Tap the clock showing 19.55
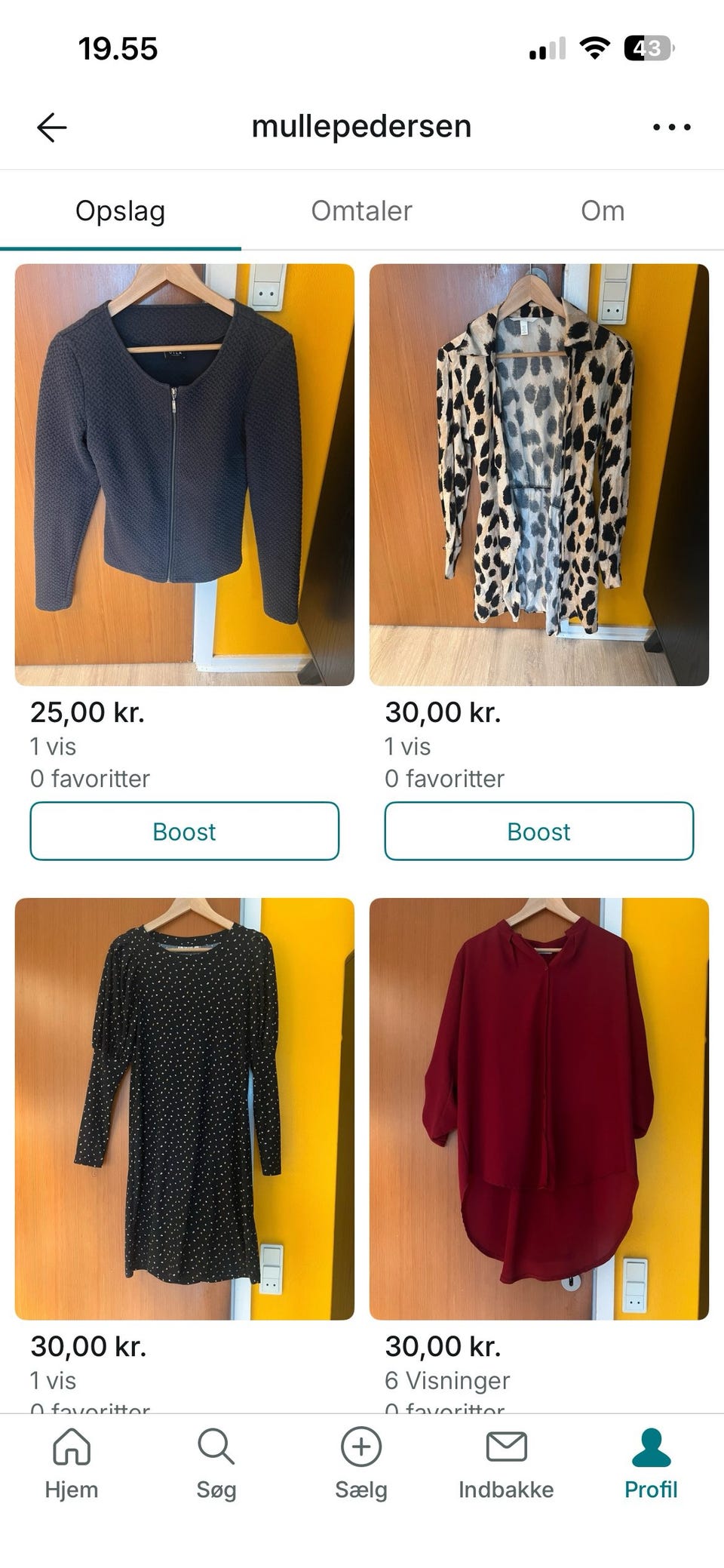The image size is (724, 1568). click(x=118, y=48)
